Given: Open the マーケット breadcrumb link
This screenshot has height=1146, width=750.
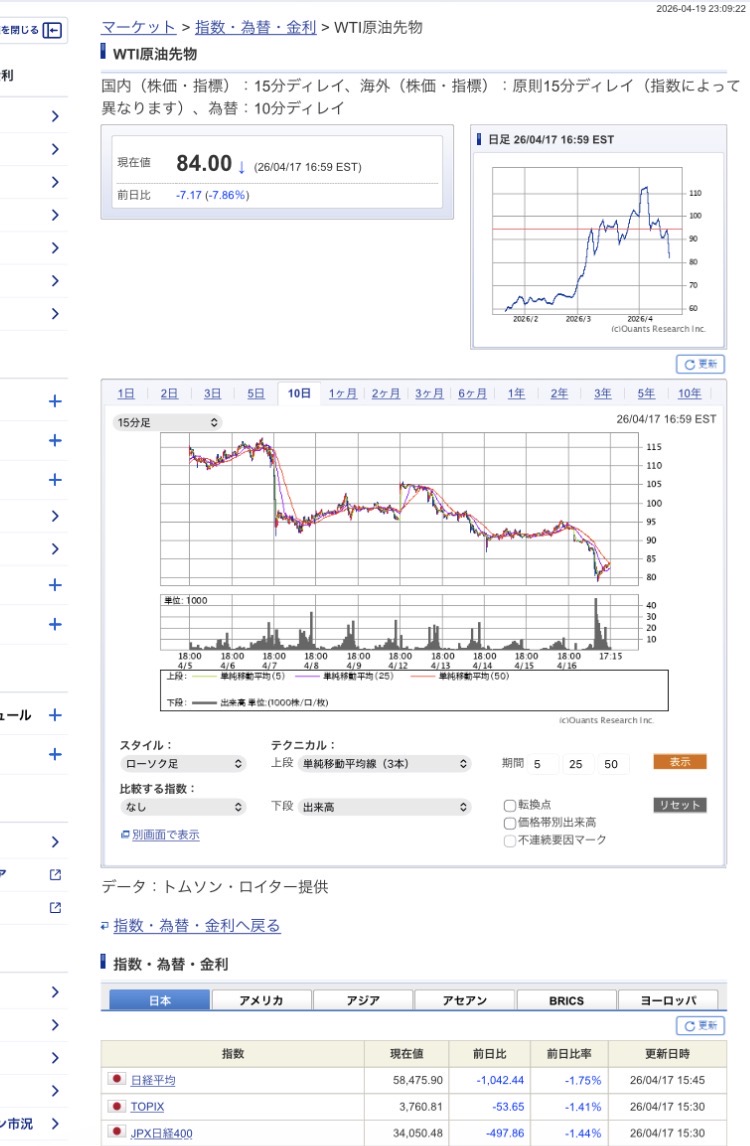Looking at the screenshot, I should click(139, 27).
